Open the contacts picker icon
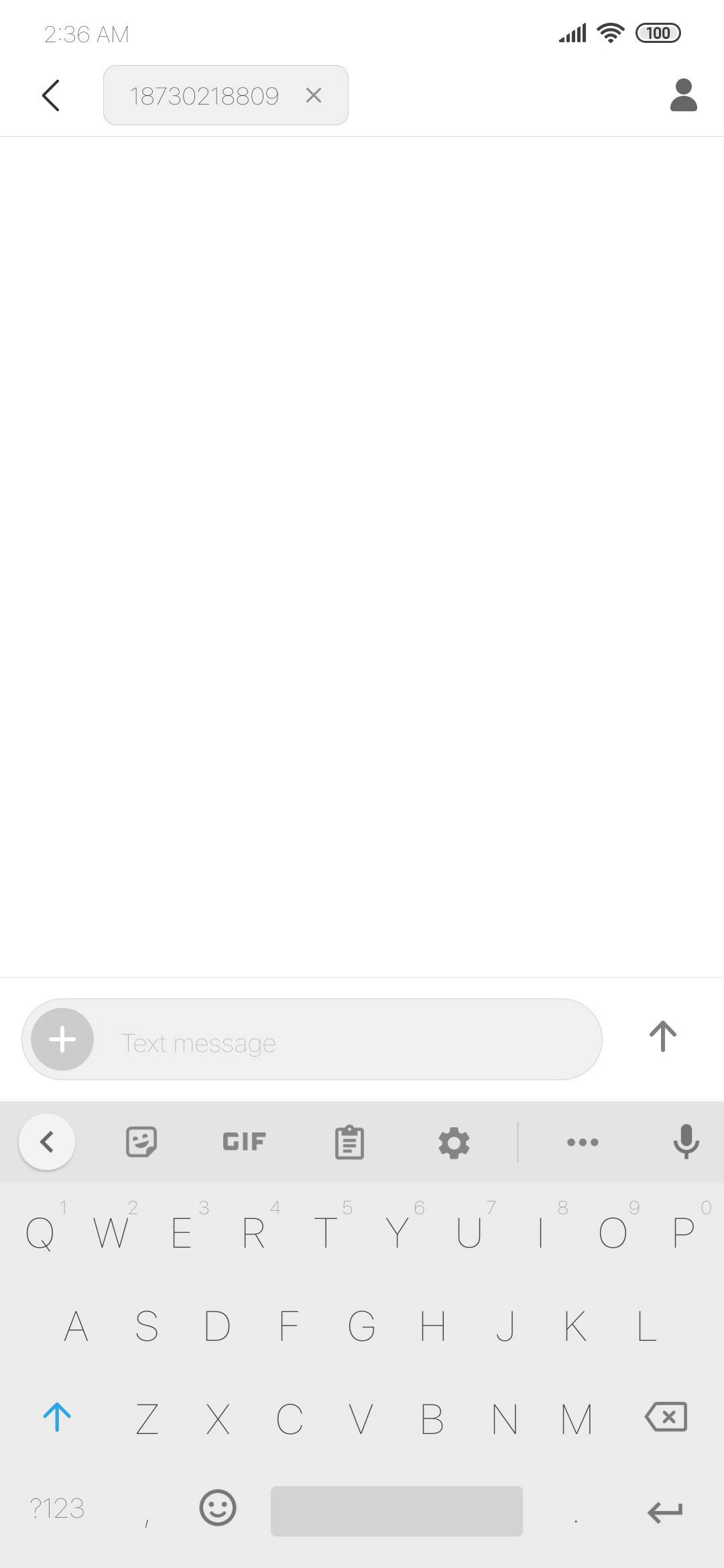 point(684,95)
